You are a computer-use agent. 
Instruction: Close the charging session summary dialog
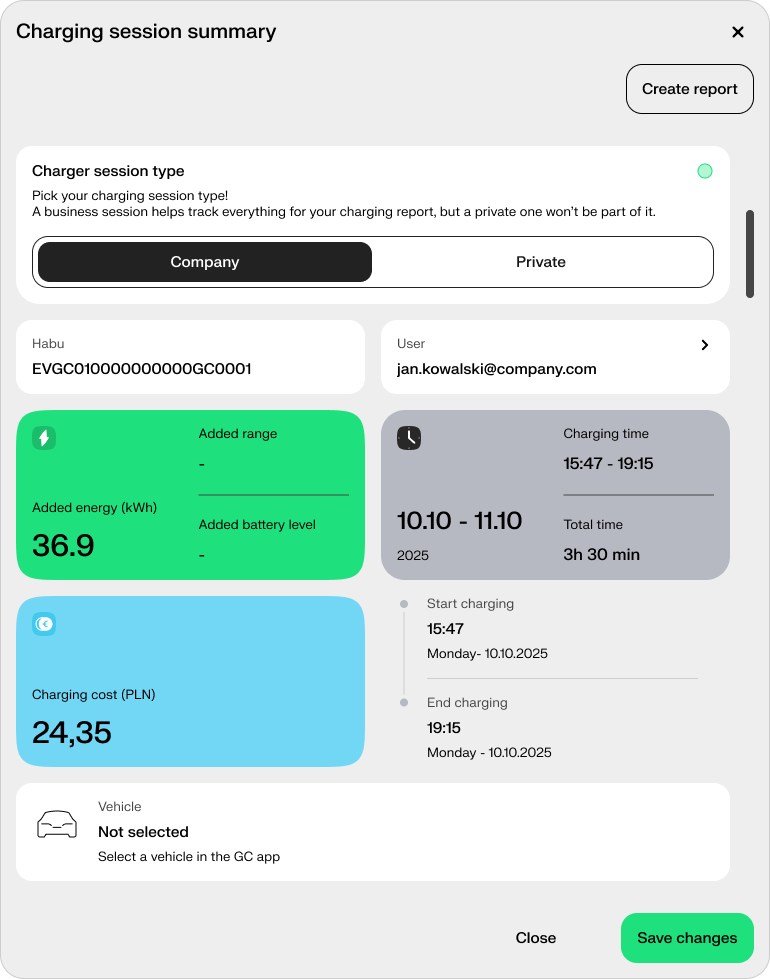point(738,32)
